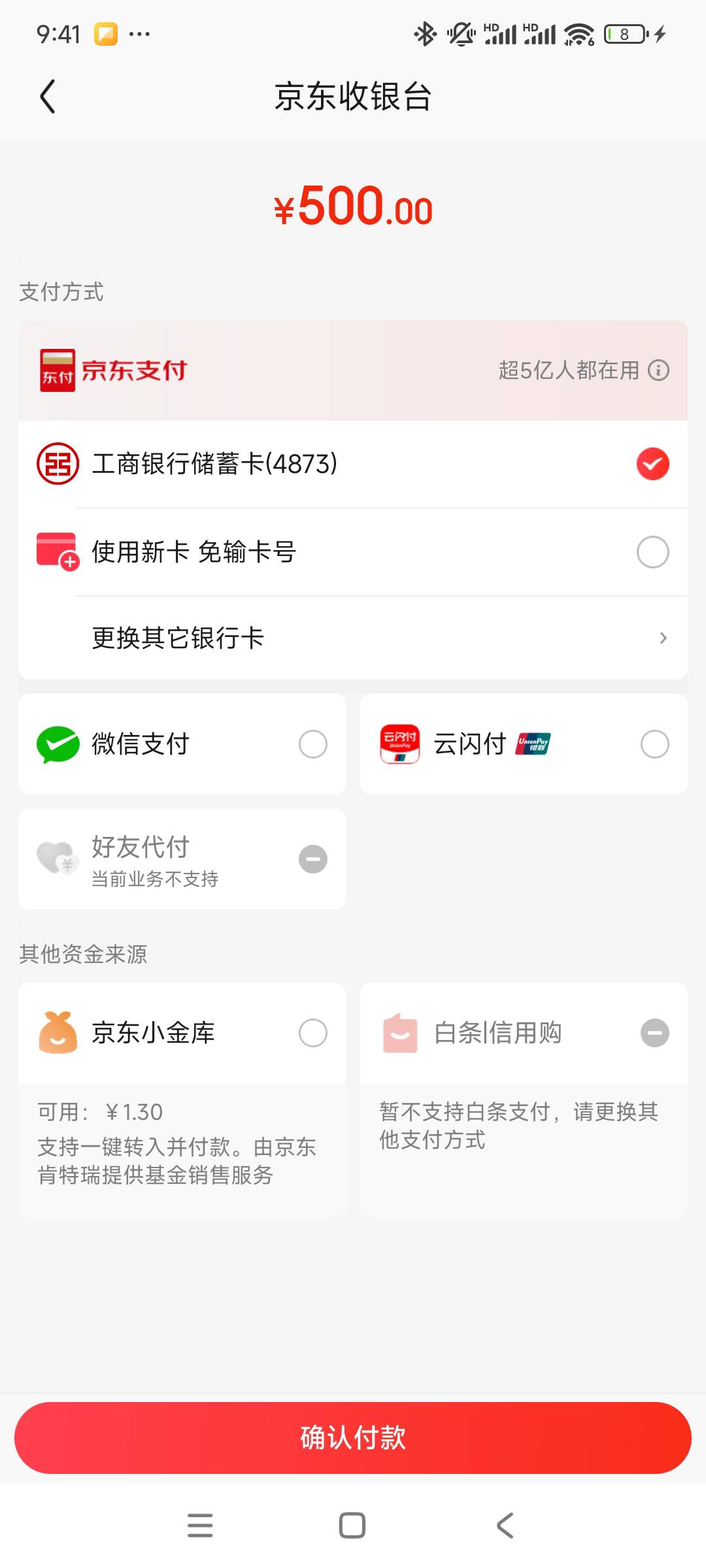Choose 使用新卡 免输卡号 option
Image resolution: width=706 pixels, height=1568 pixels.
coord(353,552)
